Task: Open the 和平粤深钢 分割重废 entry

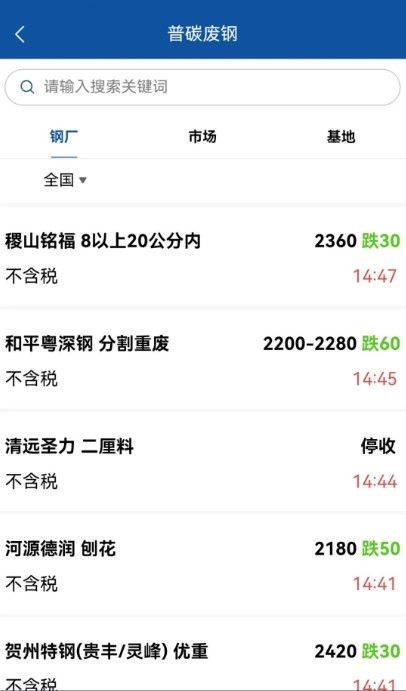Action: 203,360
